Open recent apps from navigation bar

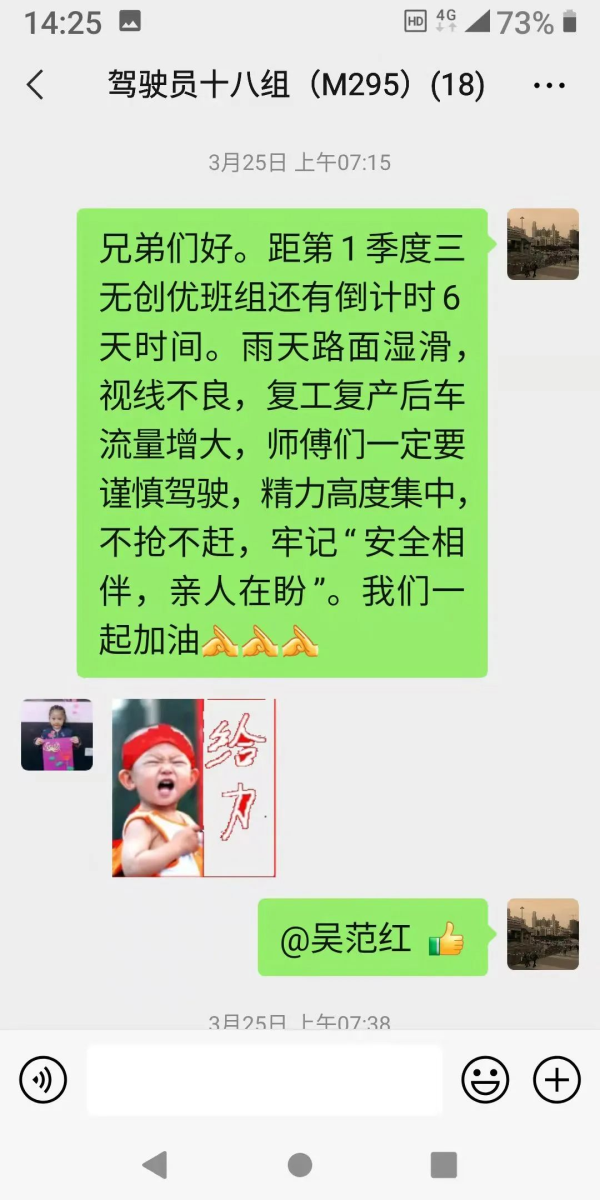tap(443, 1165)
